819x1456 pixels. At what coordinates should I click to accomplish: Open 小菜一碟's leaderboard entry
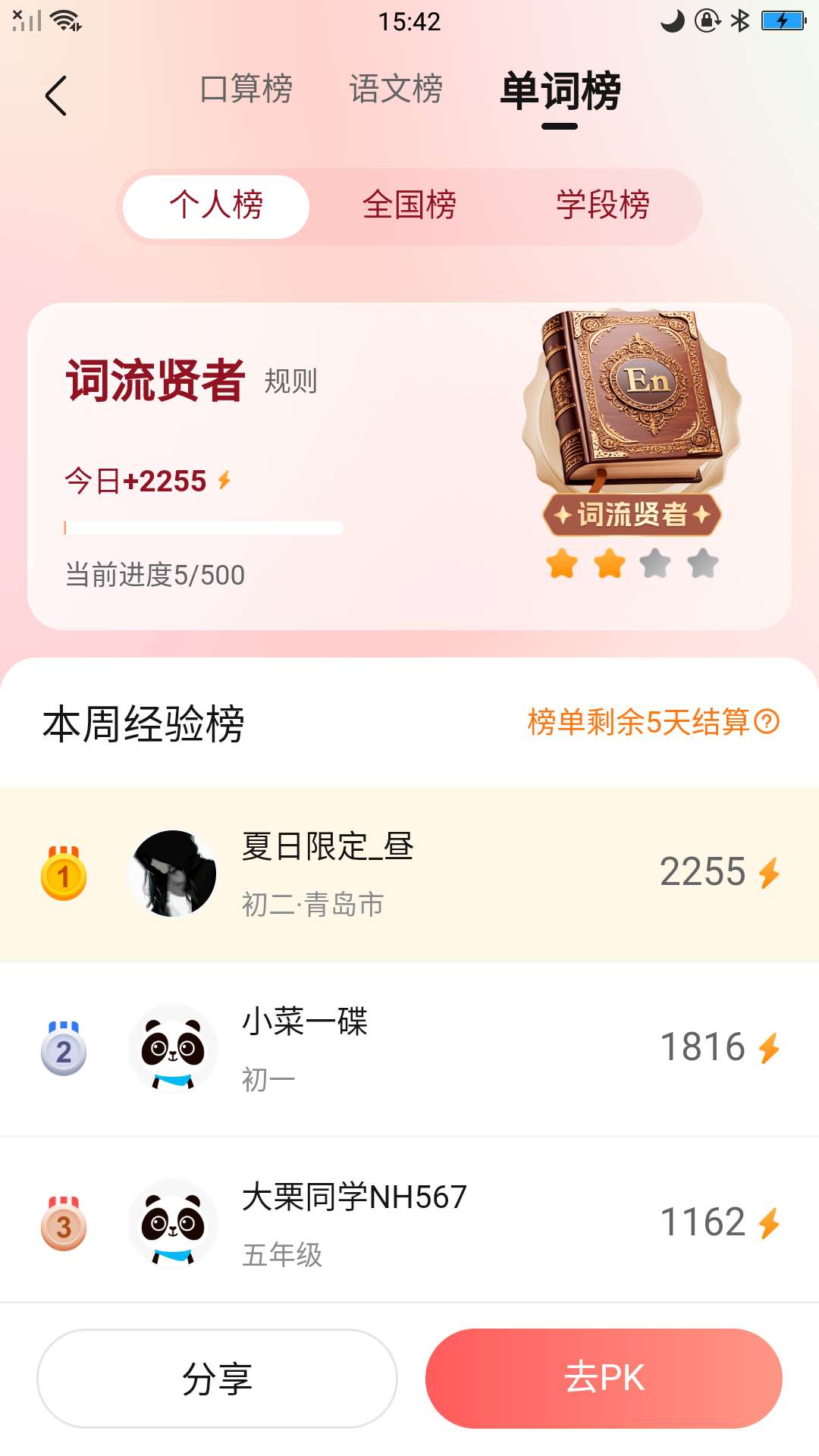coord(409,1049)
